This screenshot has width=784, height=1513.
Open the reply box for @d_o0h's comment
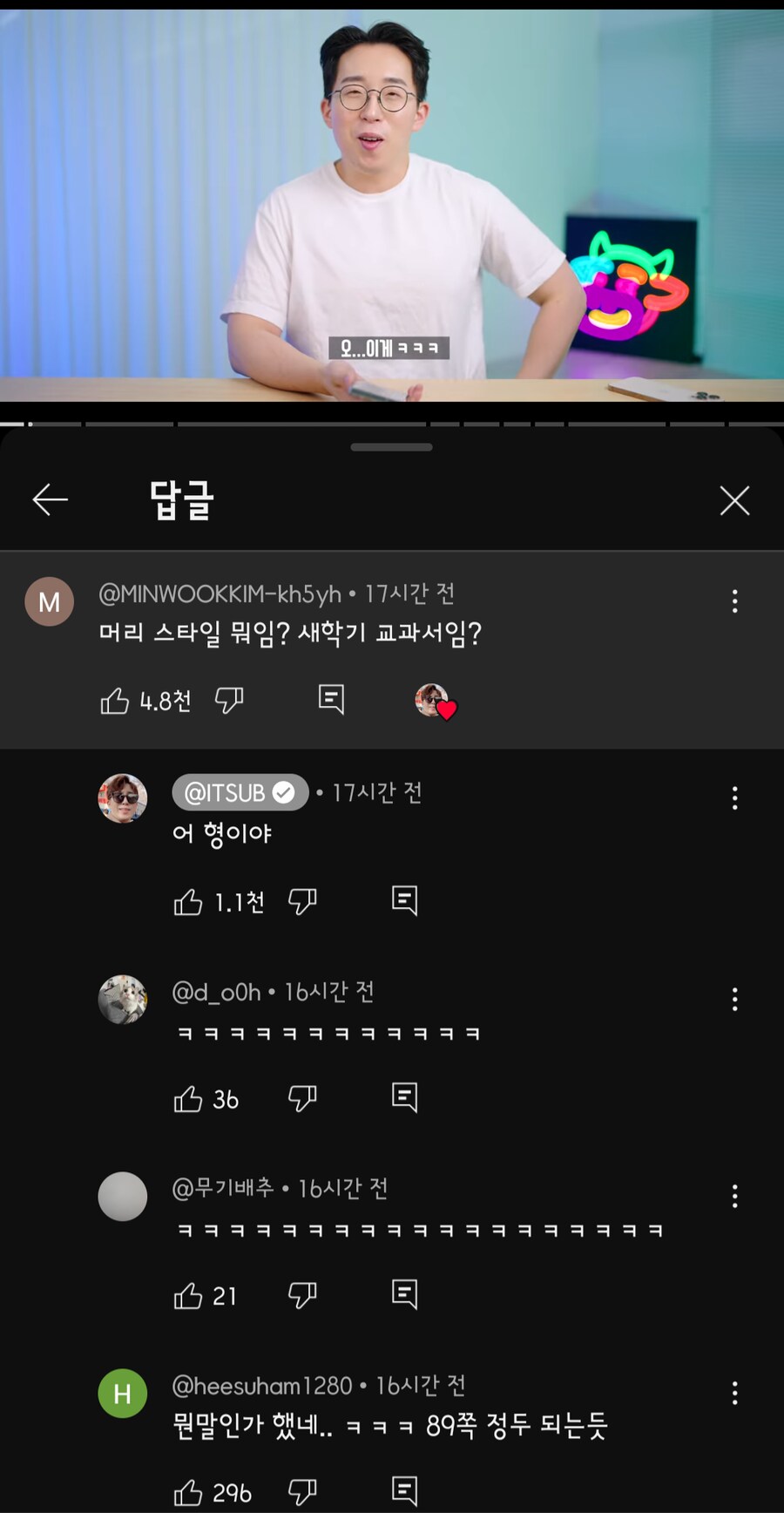point(403,1097)
